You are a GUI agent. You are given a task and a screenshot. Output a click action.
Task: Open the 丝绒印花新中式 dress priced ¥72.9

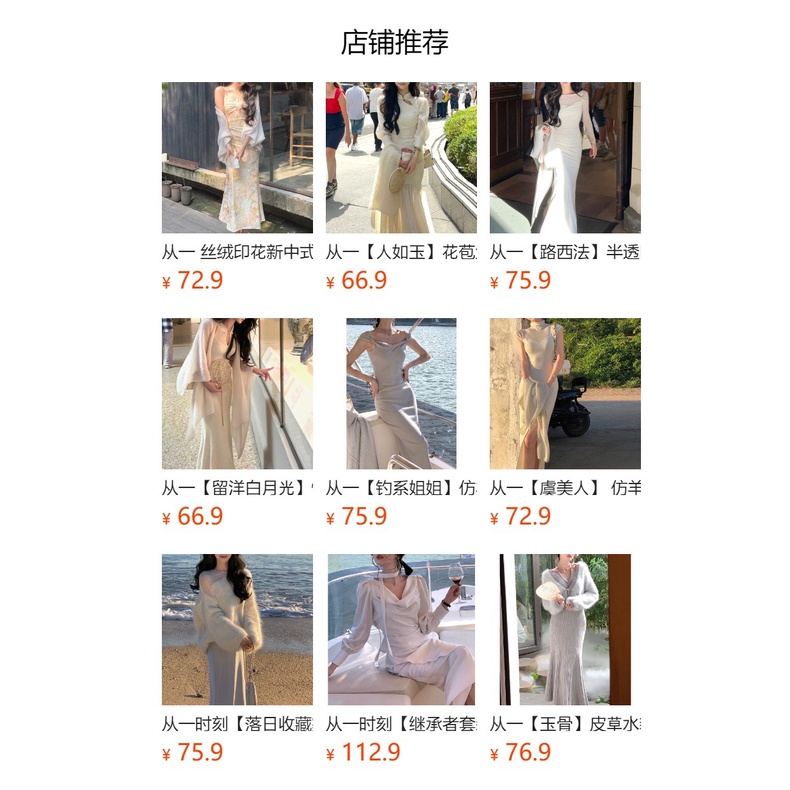[x=237, y=158]
